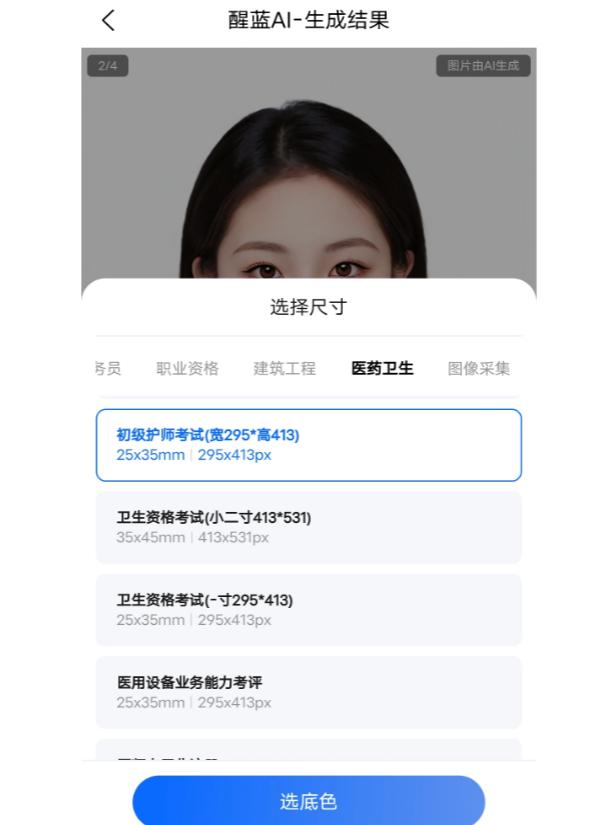Choose 卫生资格考试 一寸 295*413 size
Screen dimensions: 609x825
[x=308, y=610]
